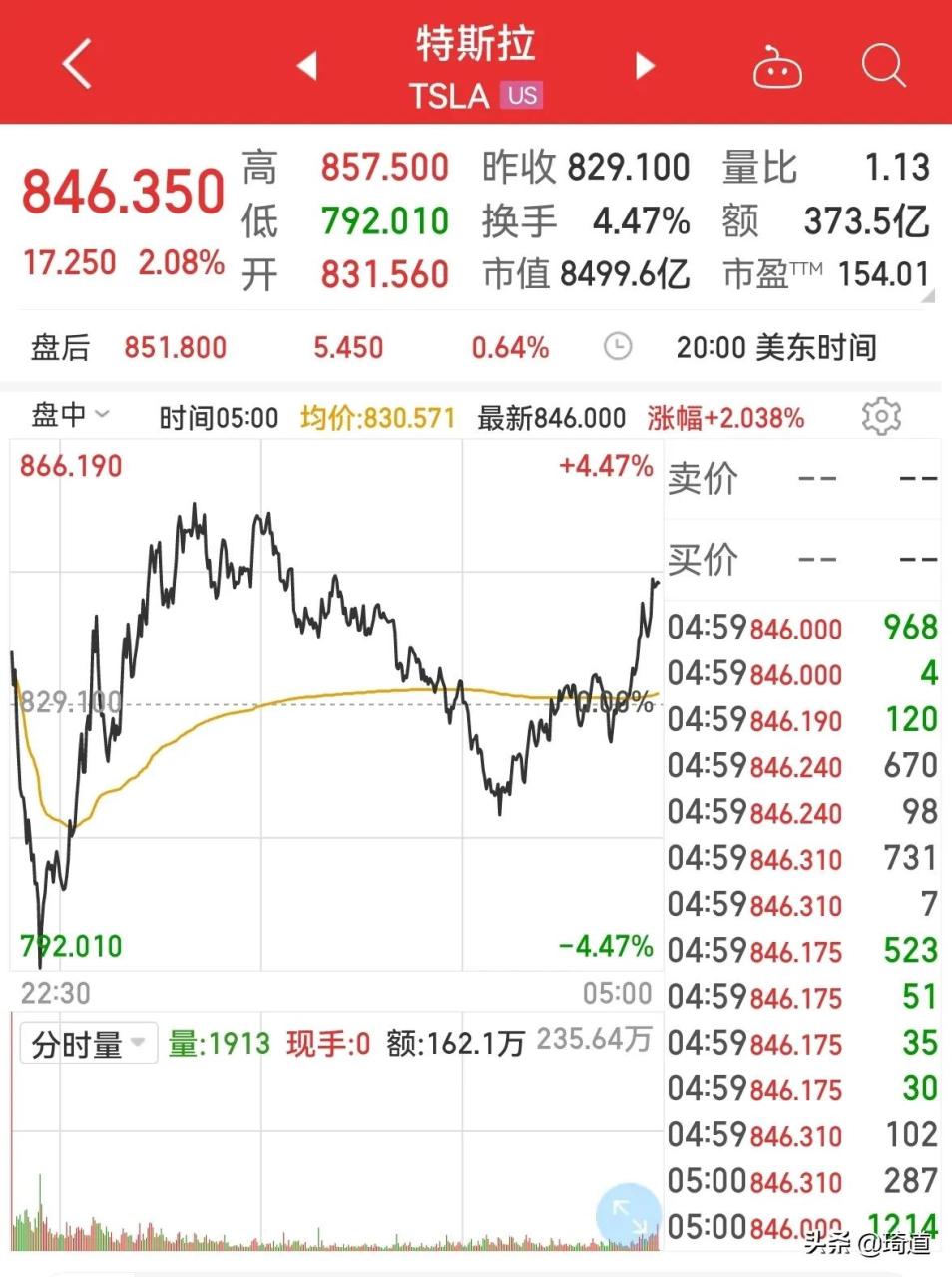Open the 分时量 volume indicator dropdown
This screenshot has width=952, height=1277.
point(88,1044)
